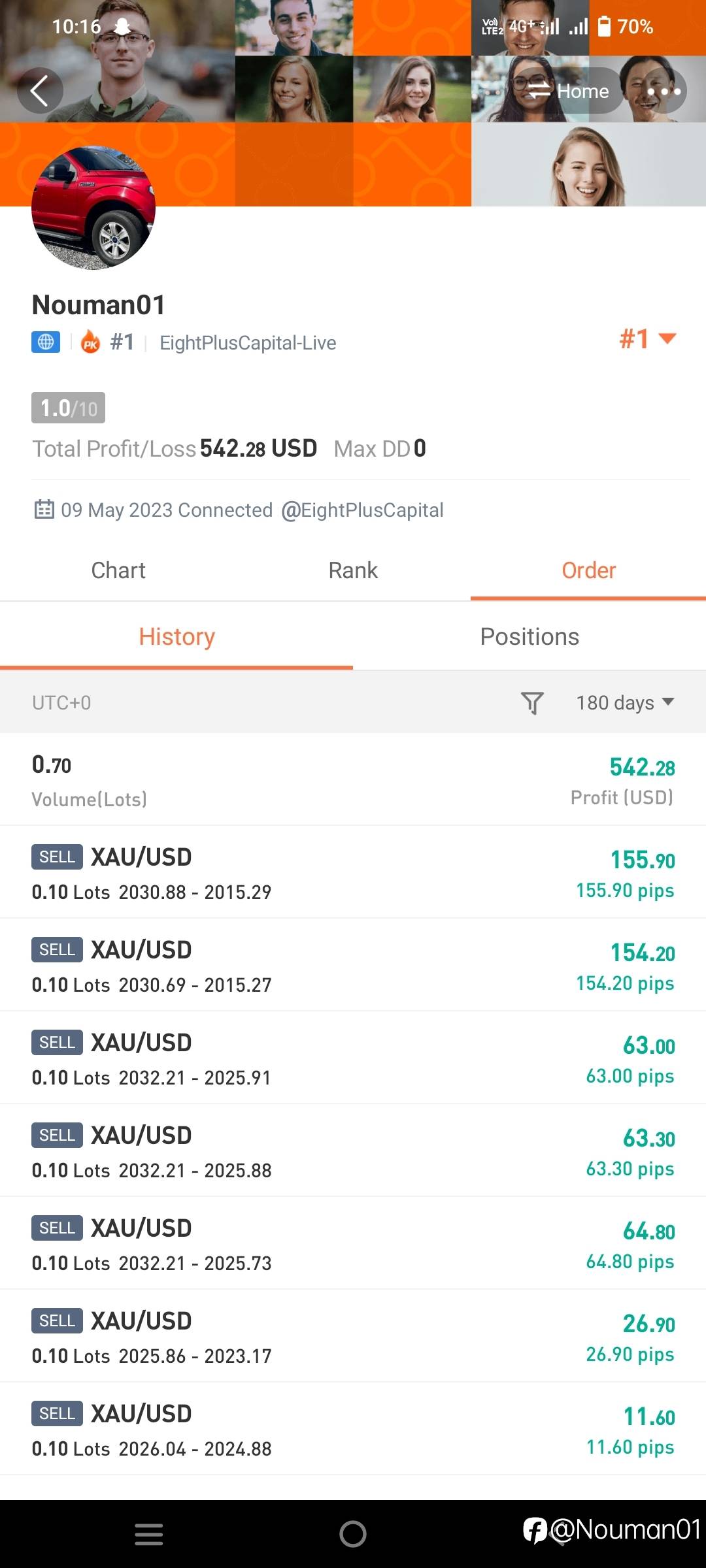The height and width of the screenshot is (1568, 706).
Task: Select the History sub-tab
Action: [176, 636]
